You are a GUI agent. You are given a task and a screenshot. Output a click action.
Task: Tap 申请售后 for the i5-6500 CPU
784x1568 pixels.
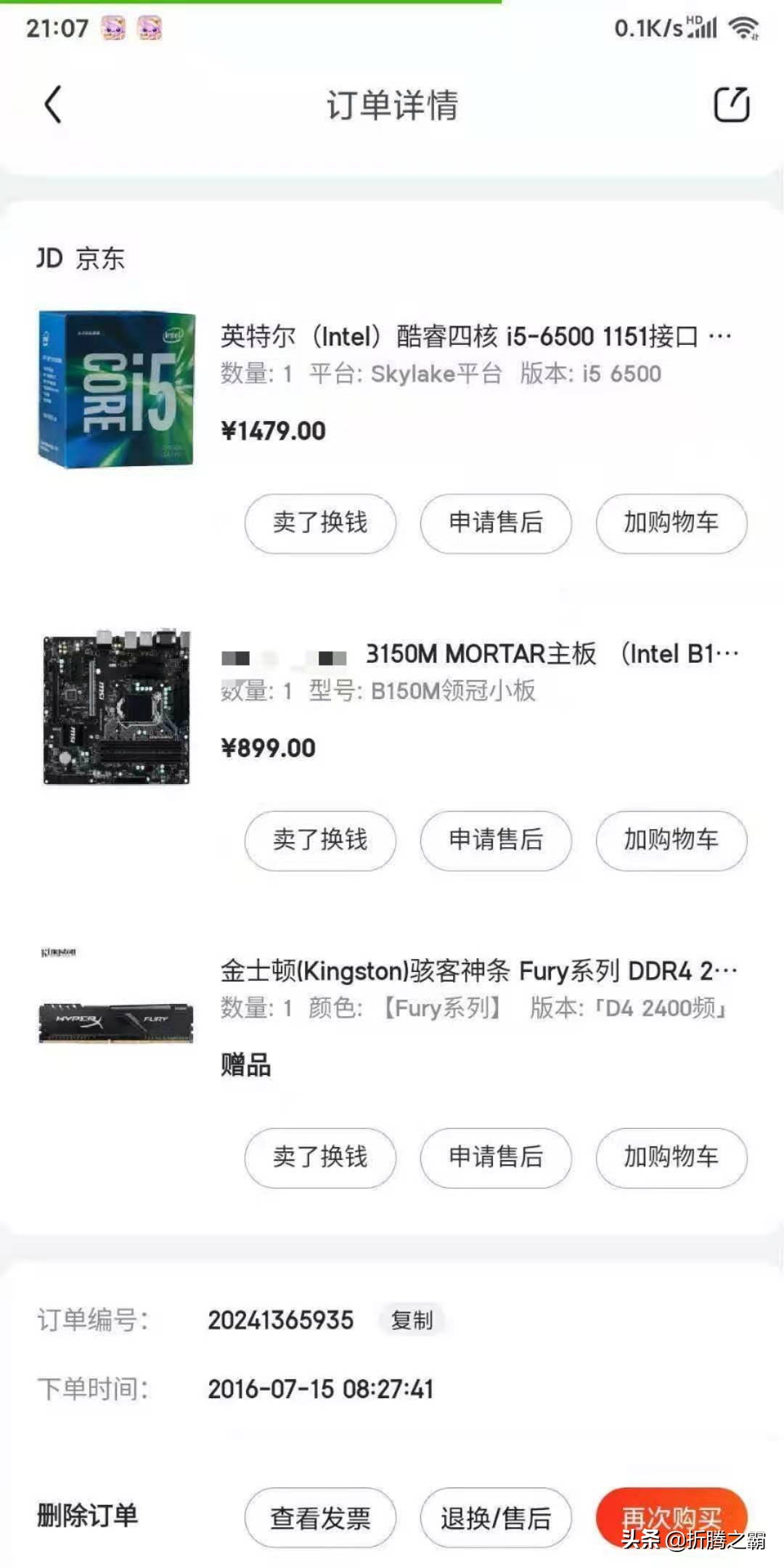point(496,523)
